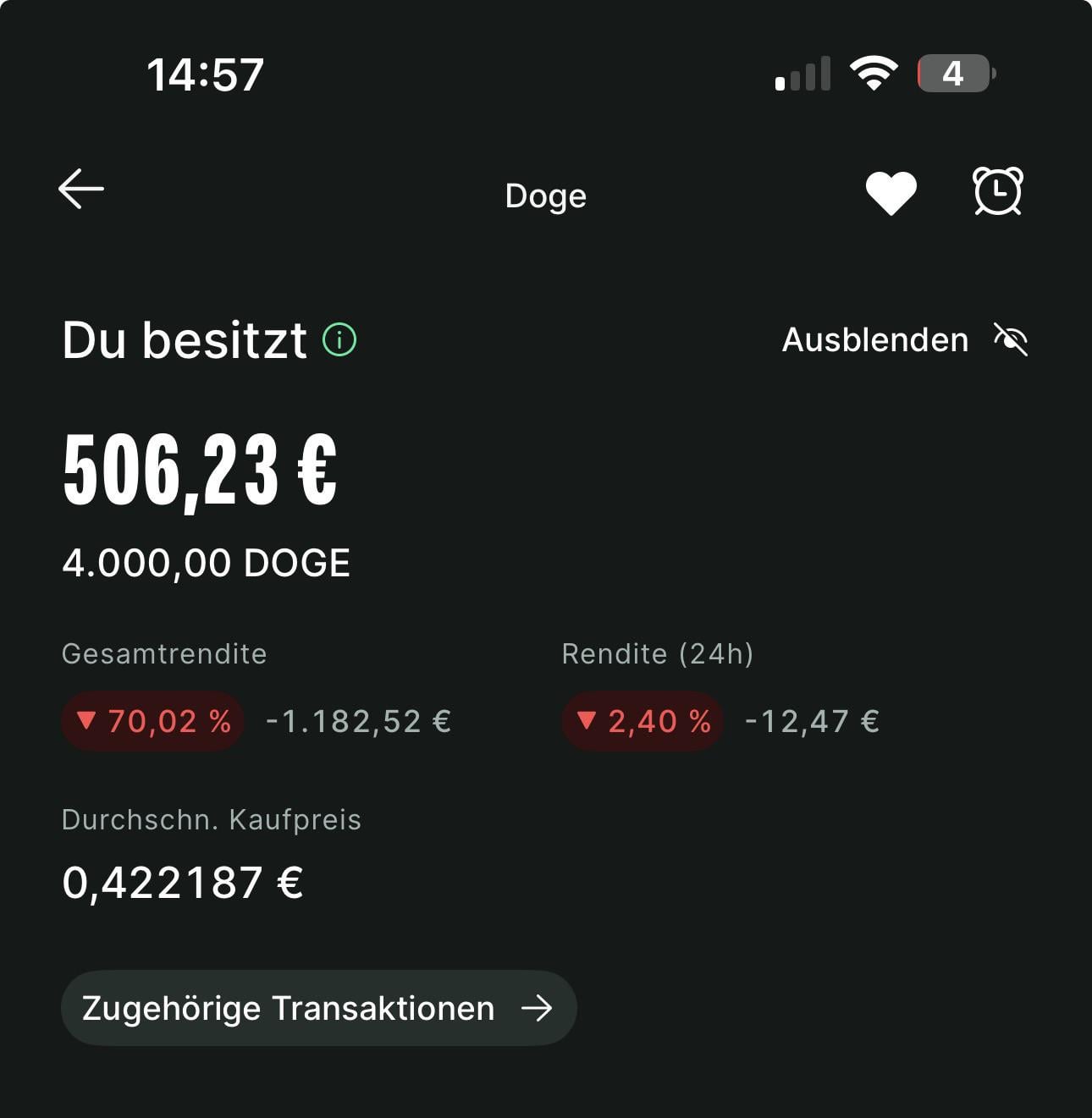Open the price alert clock
The image size is (1092, 1118).
pyautogui.click(x=997, y=191)
